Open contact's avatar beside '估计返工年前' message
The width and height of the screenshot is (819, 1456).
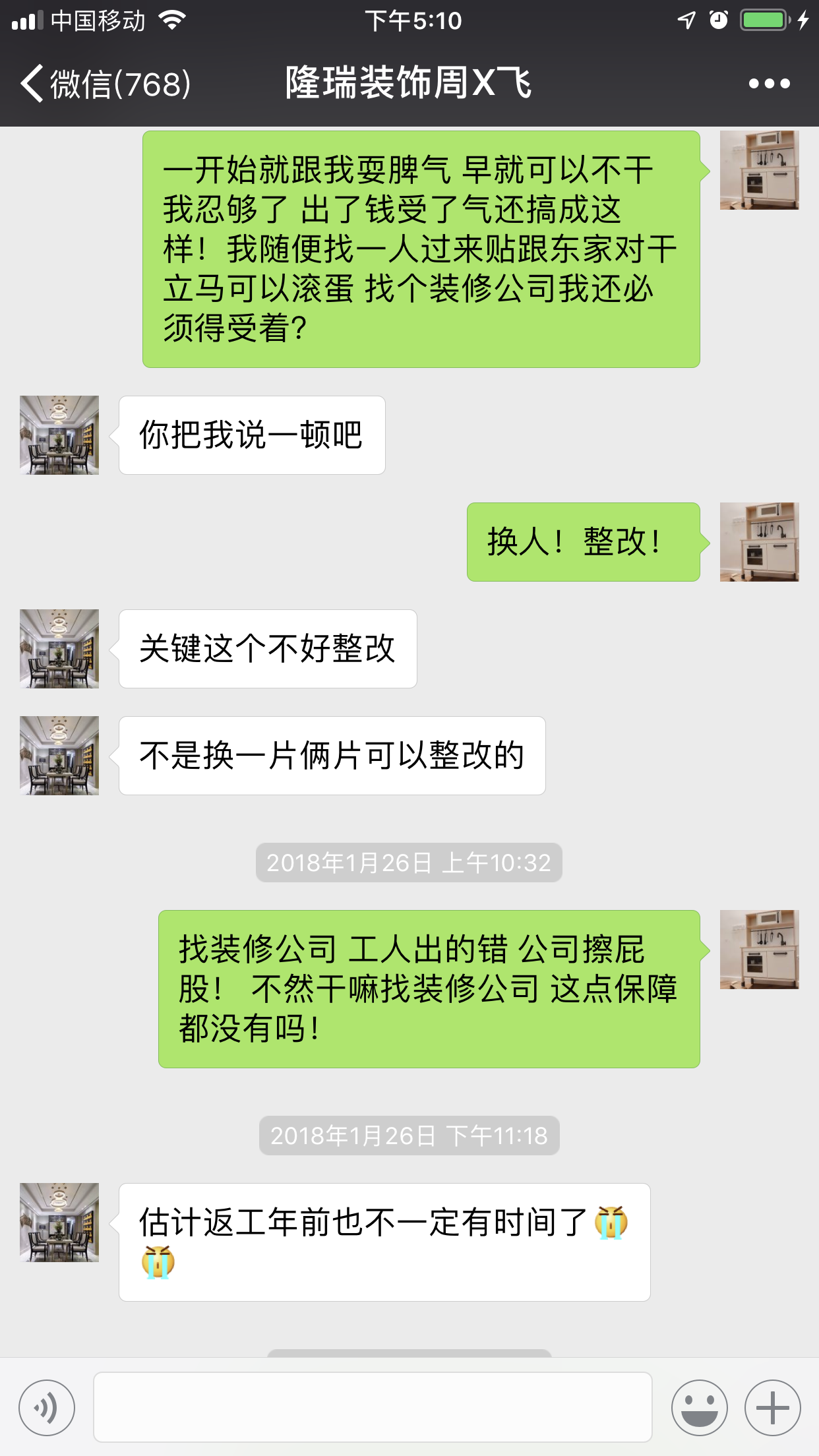(59, 1223)
